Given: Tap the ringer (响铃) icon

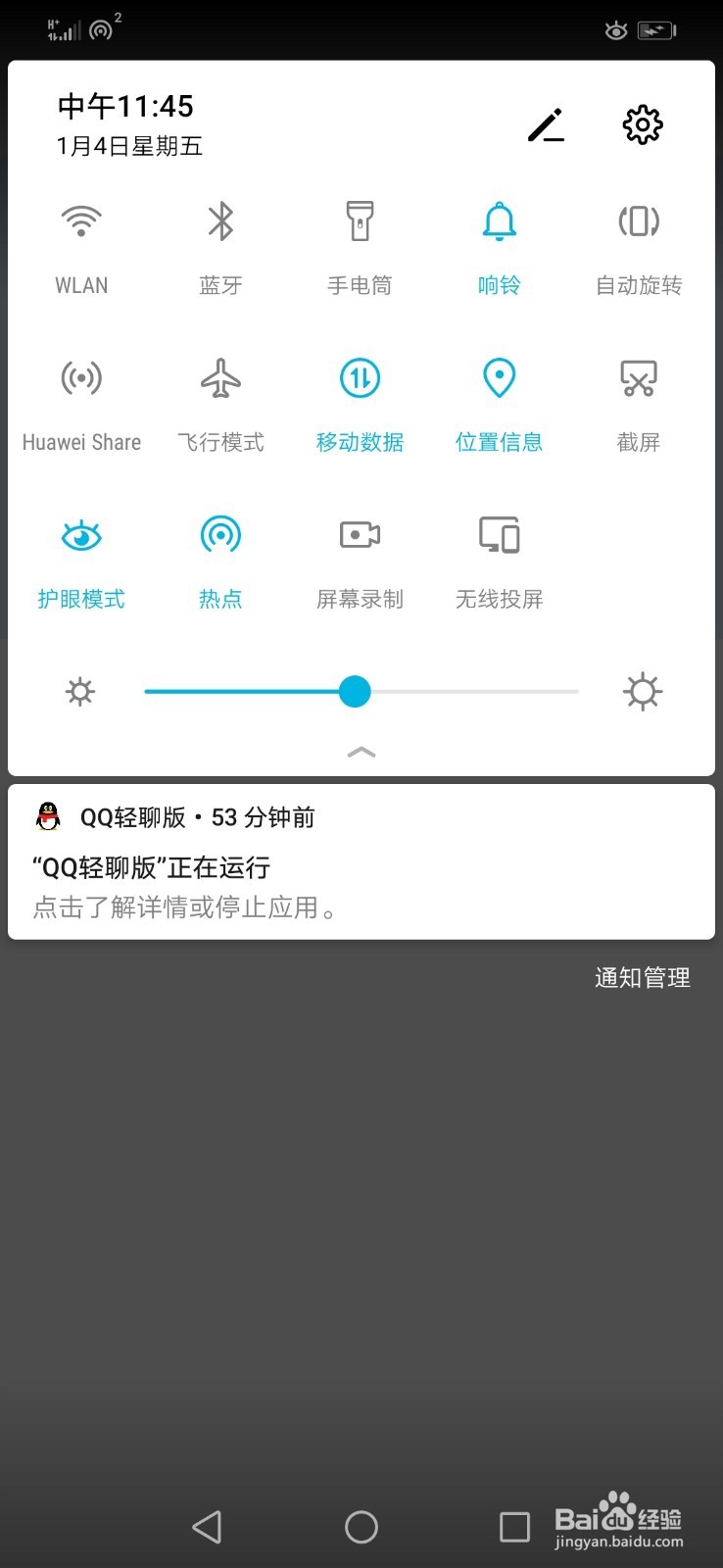Looking at the screenshot, I should pos(499,220).
